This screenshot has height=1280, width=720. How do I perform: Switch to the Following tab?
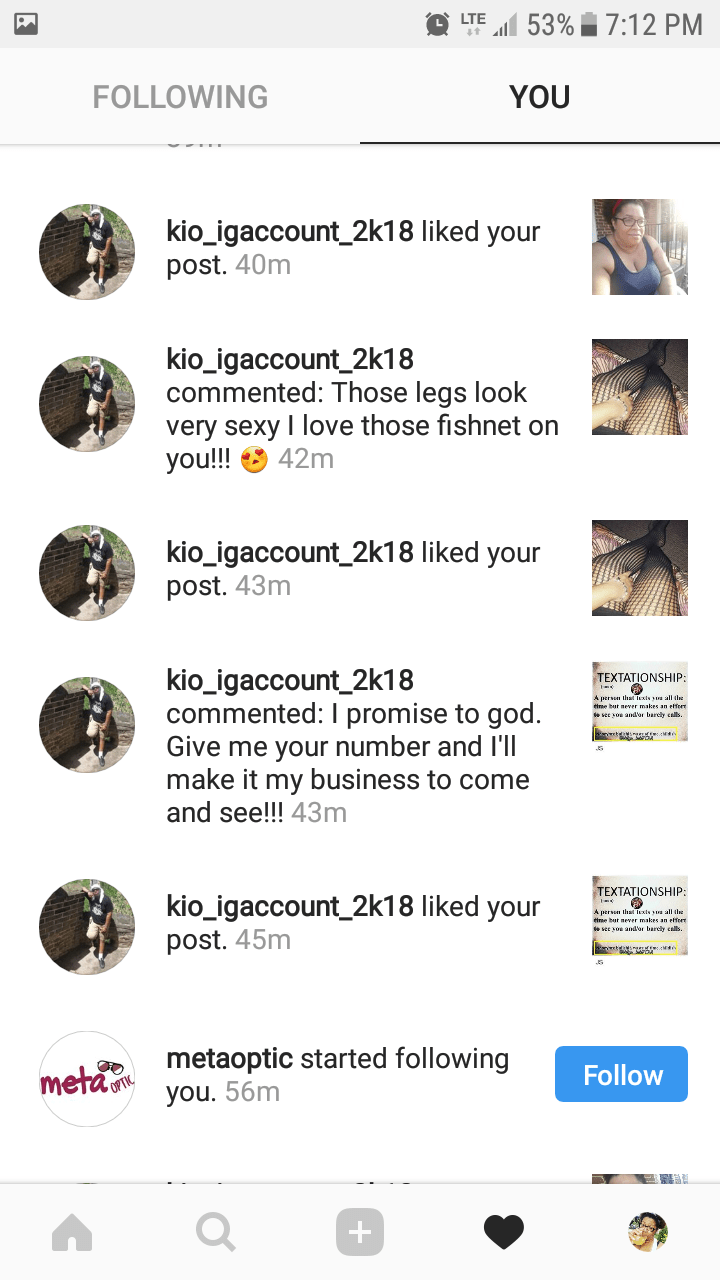[180, 97]
